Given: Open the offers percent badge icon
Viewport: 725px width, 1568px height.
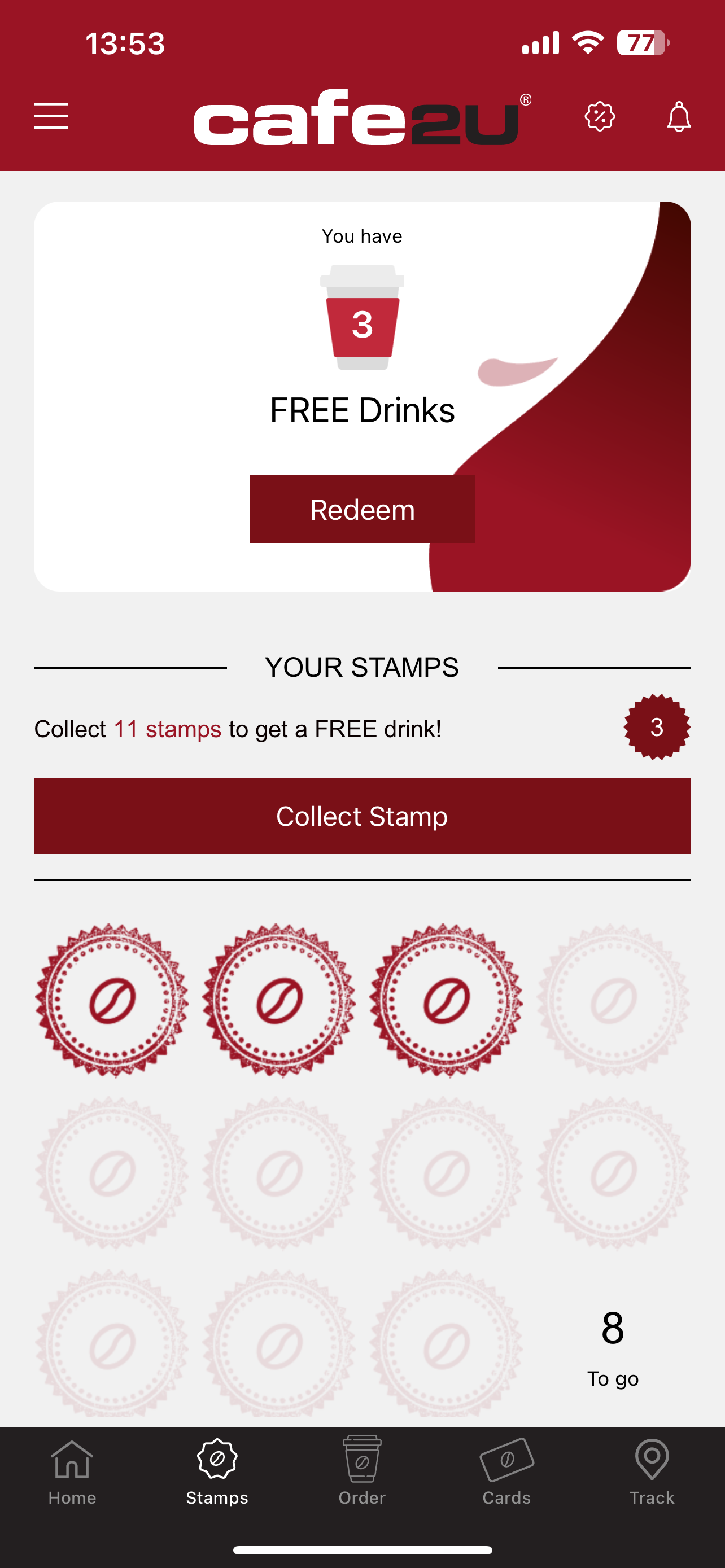Looking at the screenshot, I should pos(600,116).
